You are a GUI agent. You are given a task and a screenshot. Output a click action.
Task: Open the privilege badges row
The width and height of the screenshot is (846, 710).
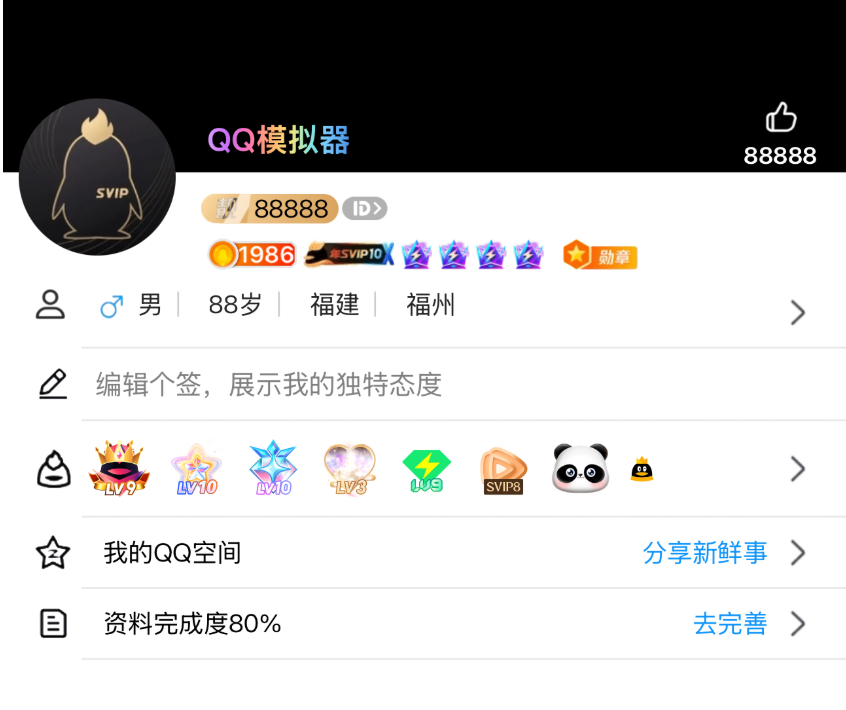[x=440, y=468]
